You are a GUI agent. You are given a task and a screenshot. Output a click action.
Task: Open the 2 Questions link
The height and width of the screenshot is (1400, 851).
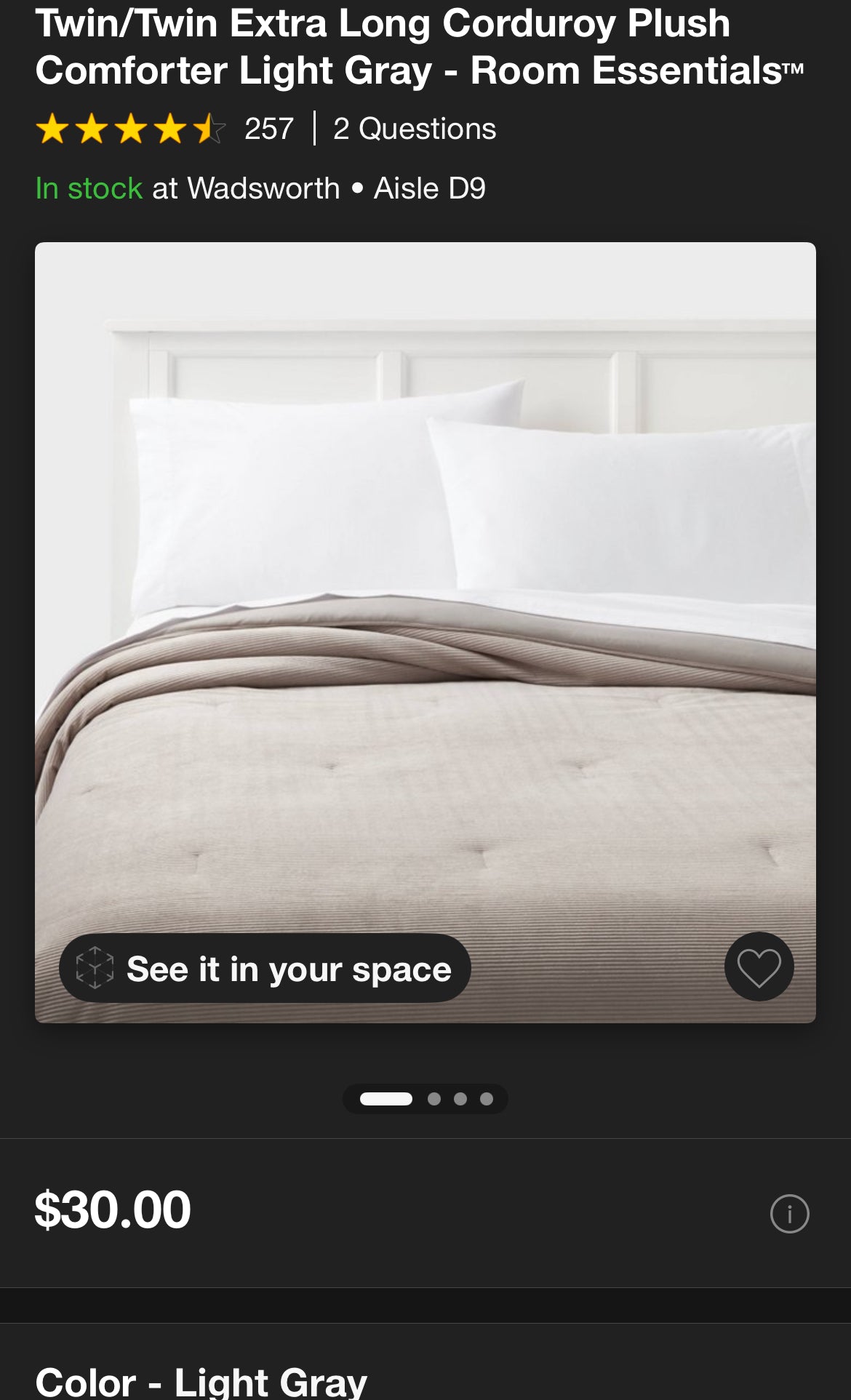(415, 129)
